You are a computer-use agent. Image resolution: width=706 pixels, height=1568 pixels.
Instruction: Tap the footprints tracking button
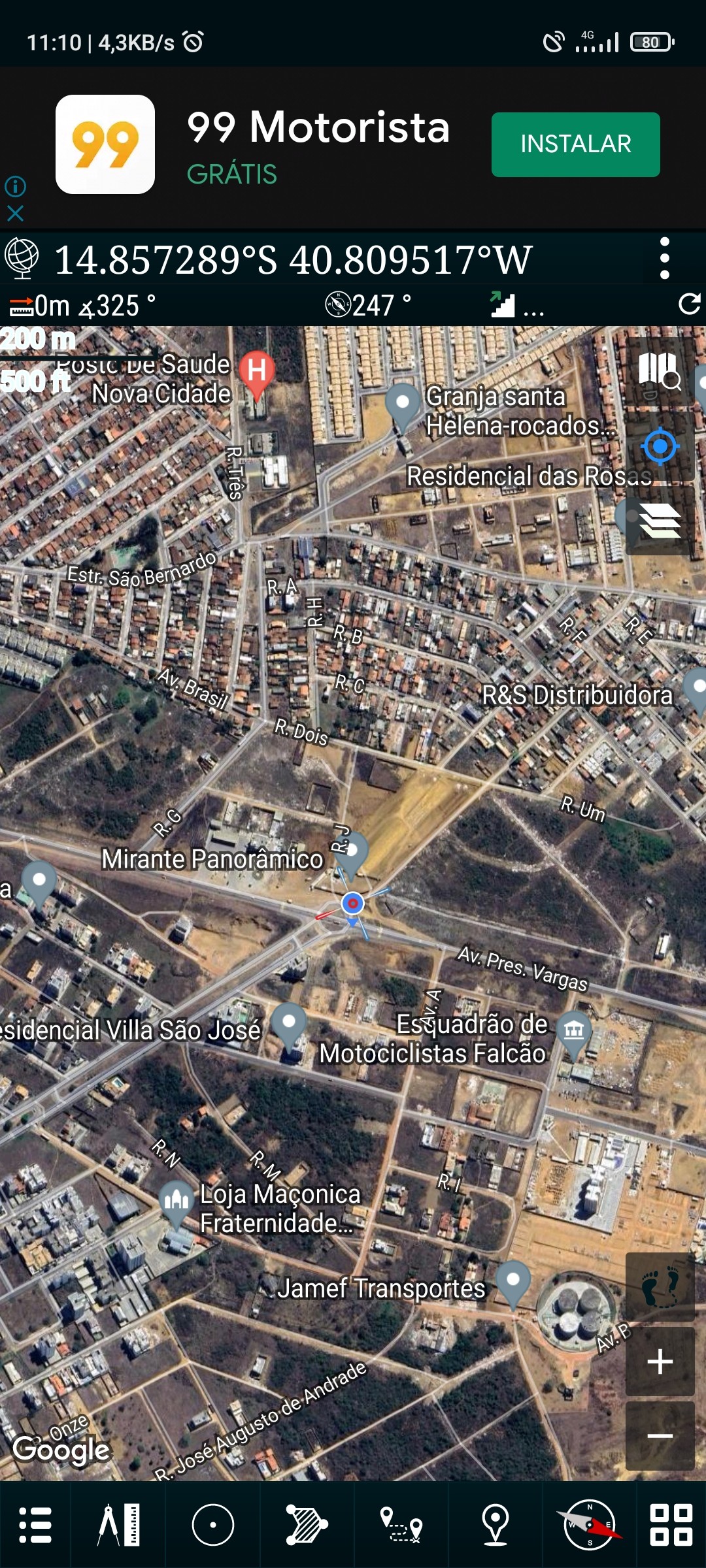(x=660, y=1287)
